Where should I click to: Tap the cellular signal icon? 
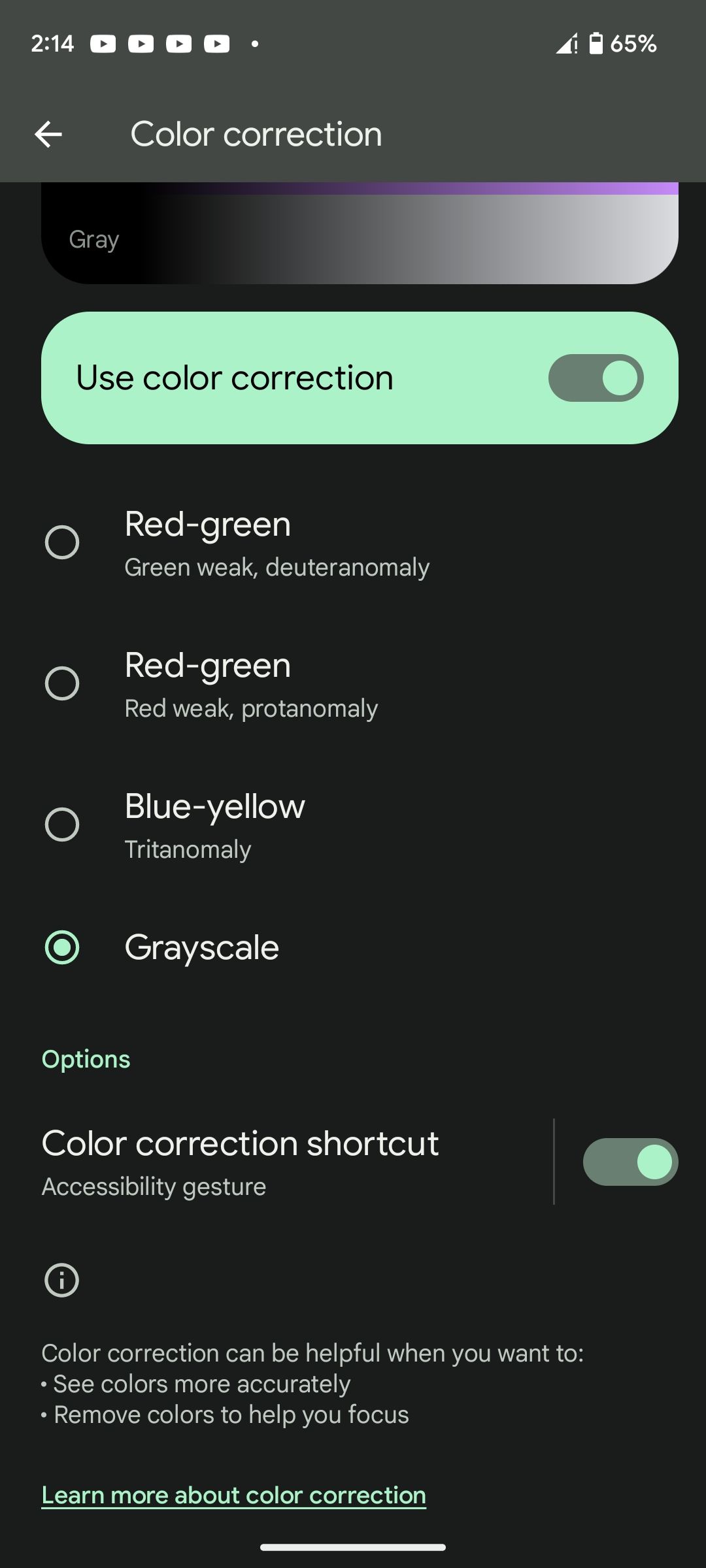coord(567,43)
